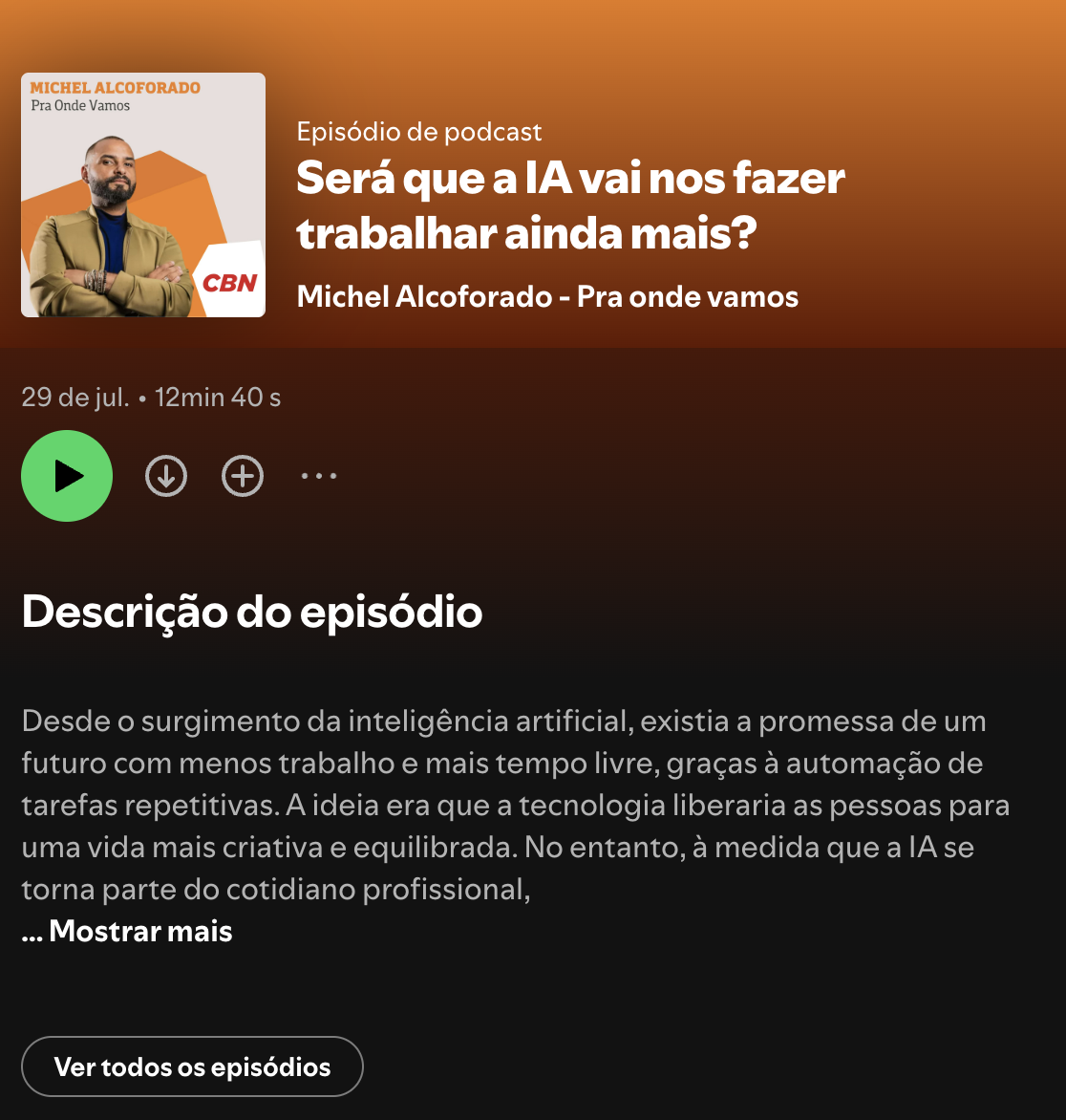Play the episode with the green play button
Viewport: 1066px width, 1120px height.
coord(67,475)
